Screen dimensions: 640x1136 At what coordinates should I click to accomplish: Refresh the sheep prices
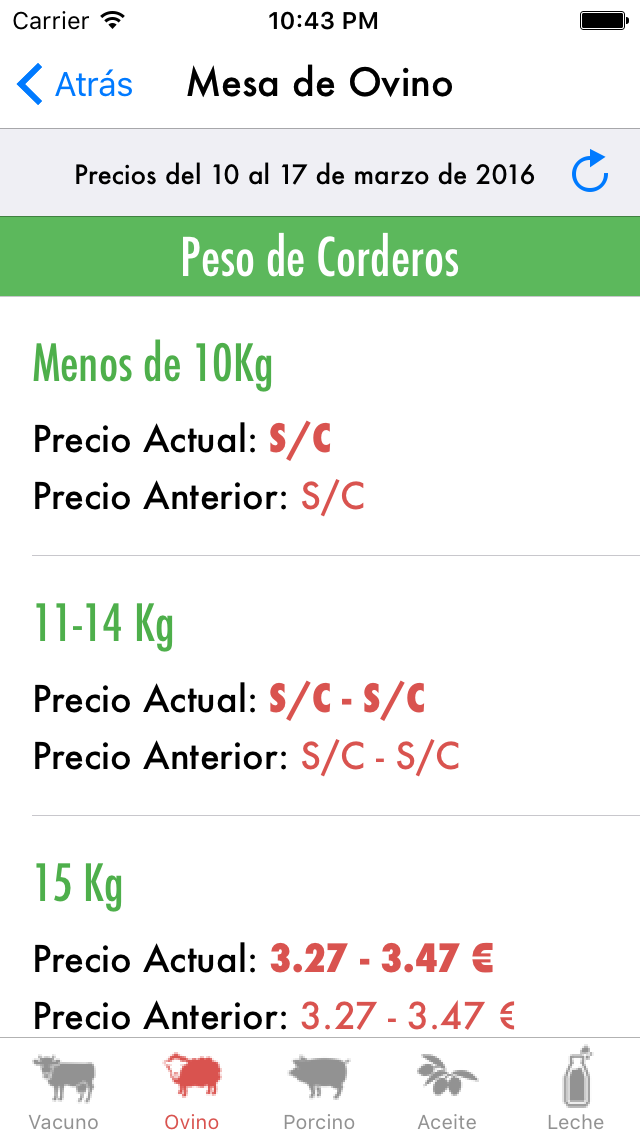pyautogui.click(x=590, y=173)
